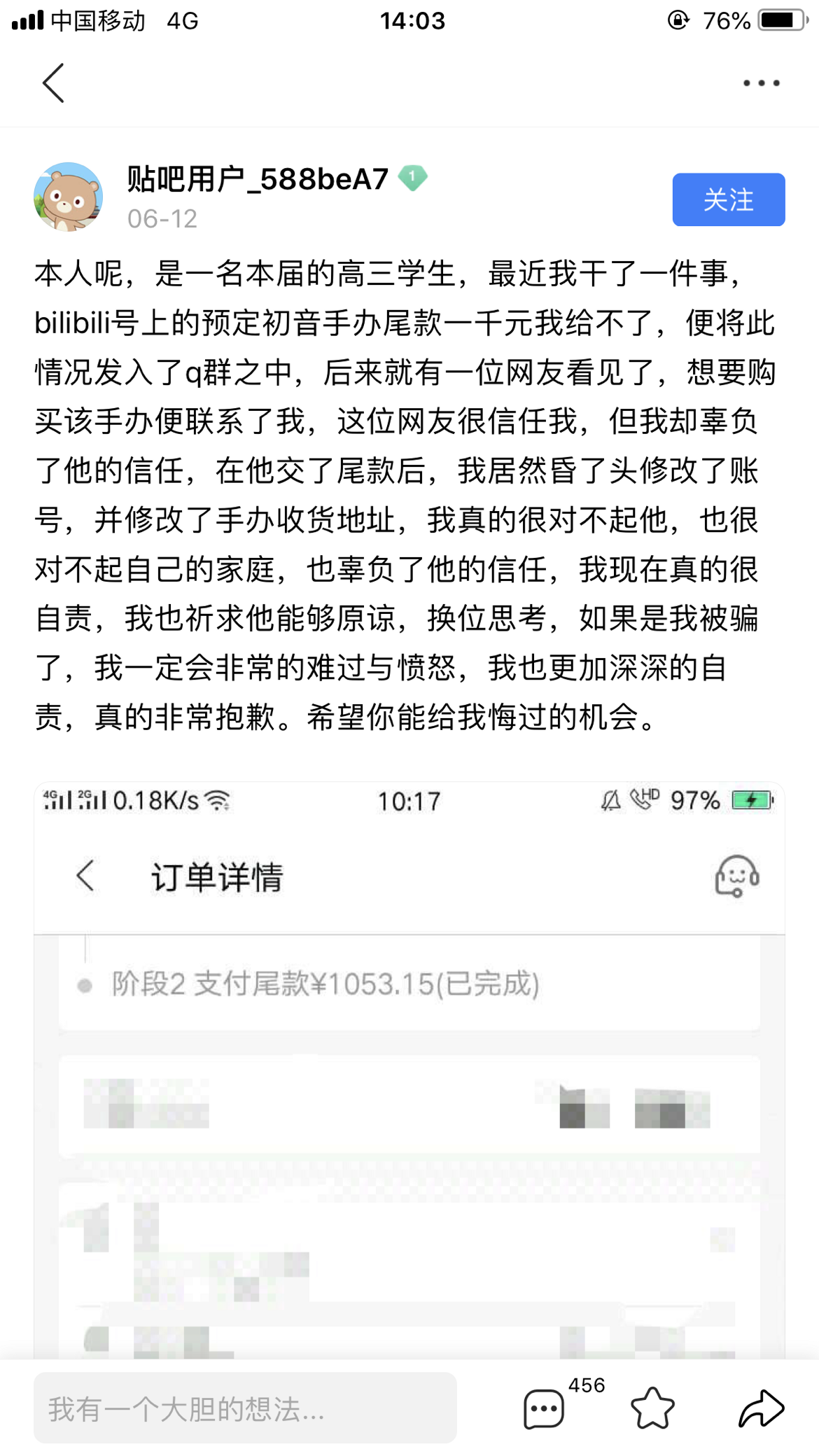
Task: Open the avatar of 贴吧用户_588beA7
Action: [69, 197]
